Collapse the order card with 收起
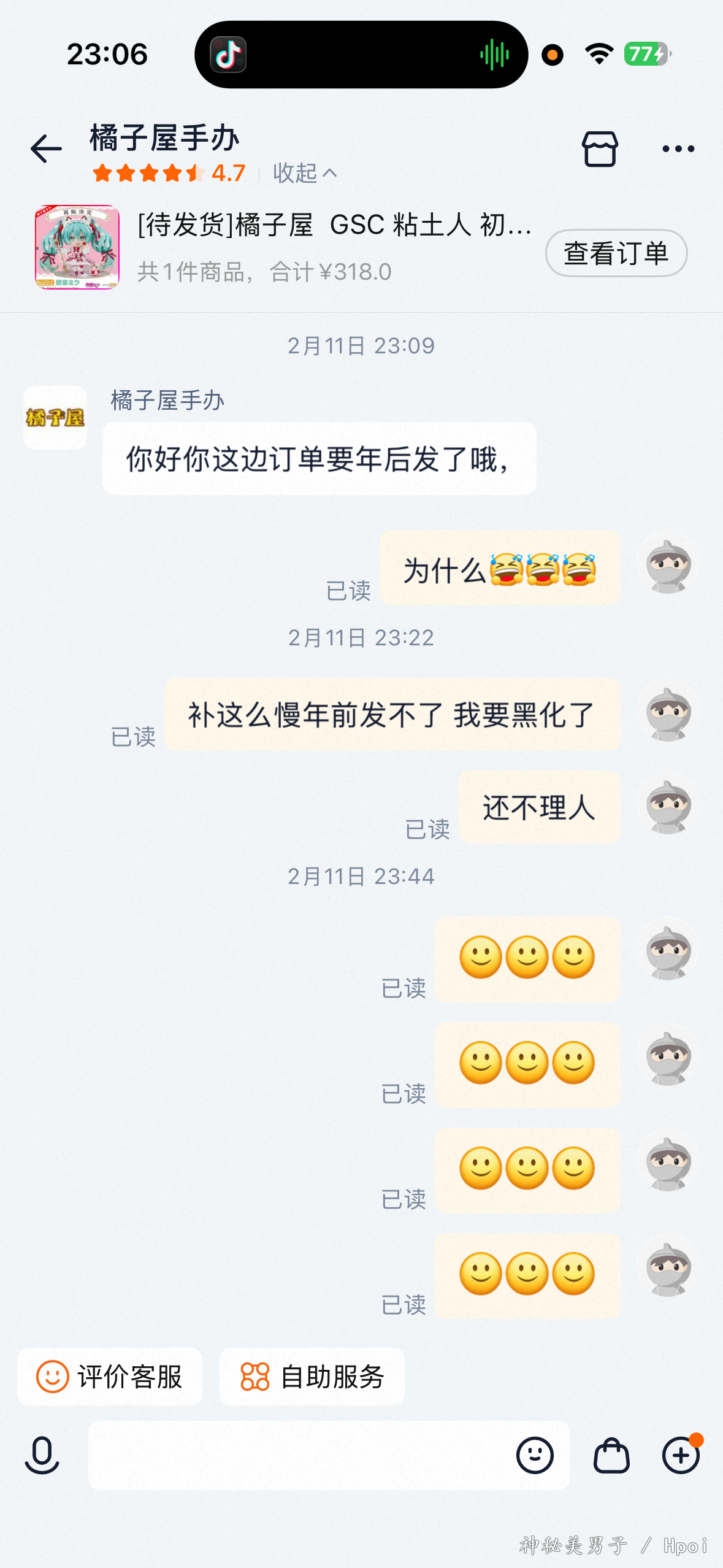The width and height of the screenshot is (723, 1568). point(304,174)
